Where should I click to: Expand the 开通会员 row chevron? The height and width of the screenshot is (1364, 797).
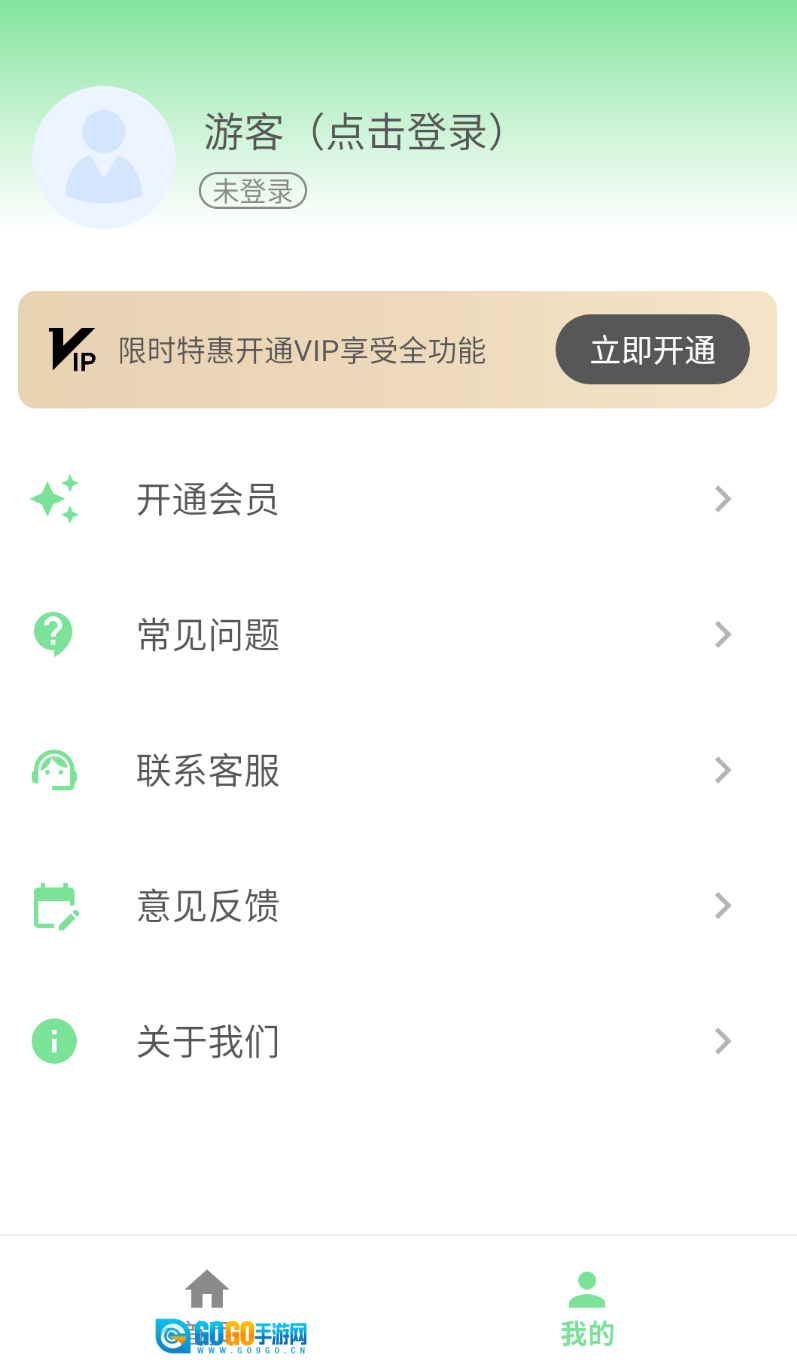tap(722, 498)
